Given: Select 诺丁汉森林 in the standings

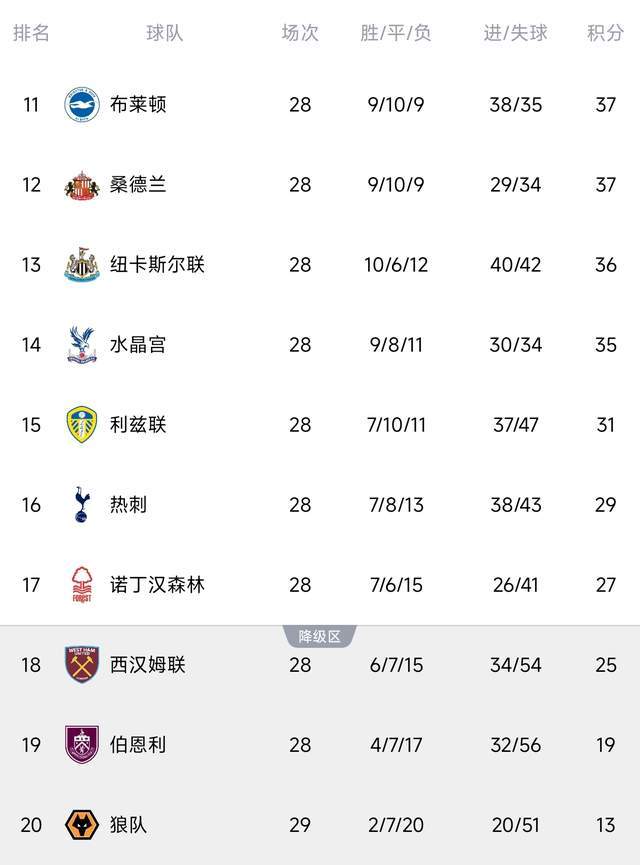Looking at the screenshot, I should (x=157, y=584).
